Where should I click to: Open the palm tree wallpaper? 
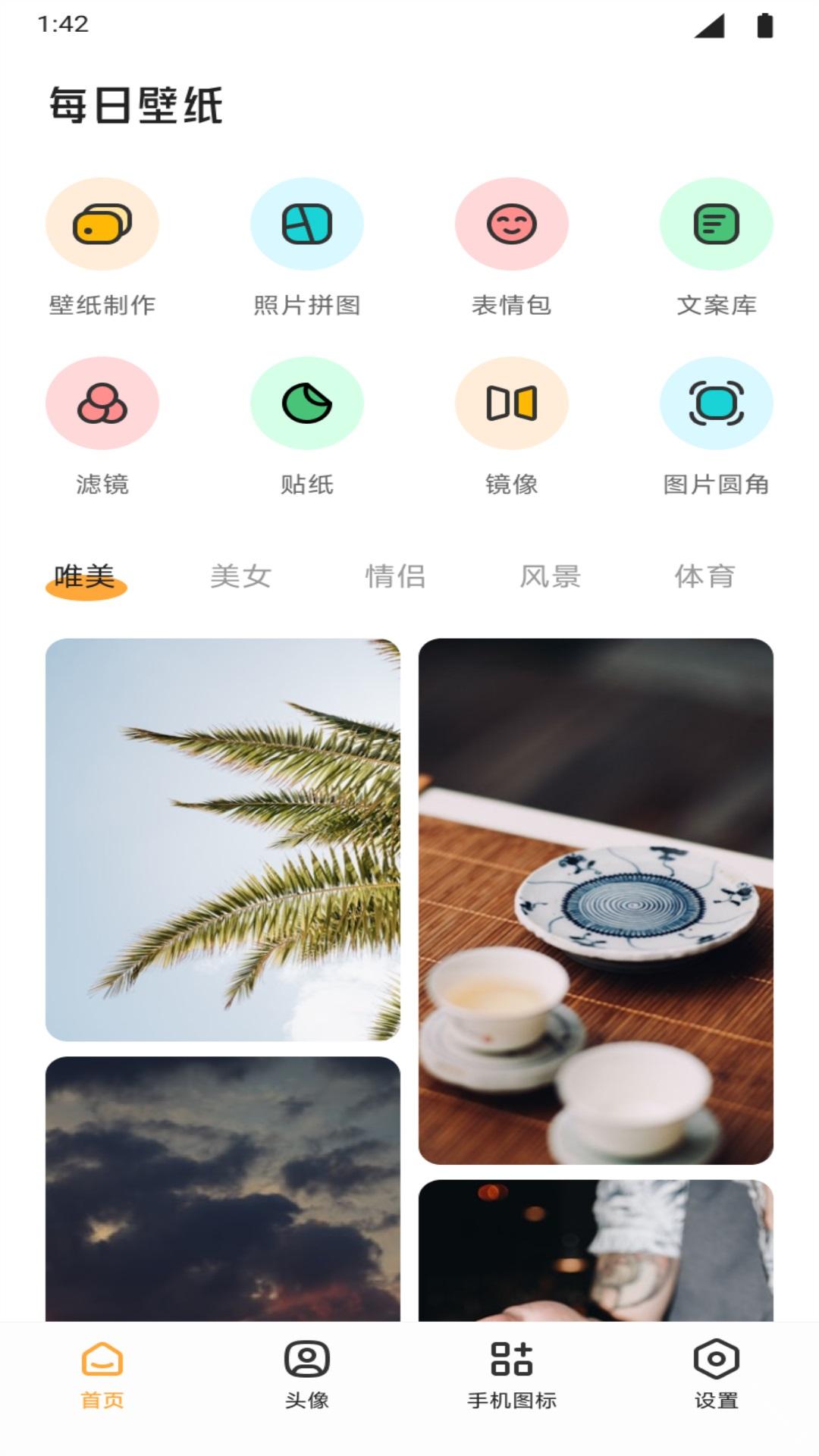[223, 839]
